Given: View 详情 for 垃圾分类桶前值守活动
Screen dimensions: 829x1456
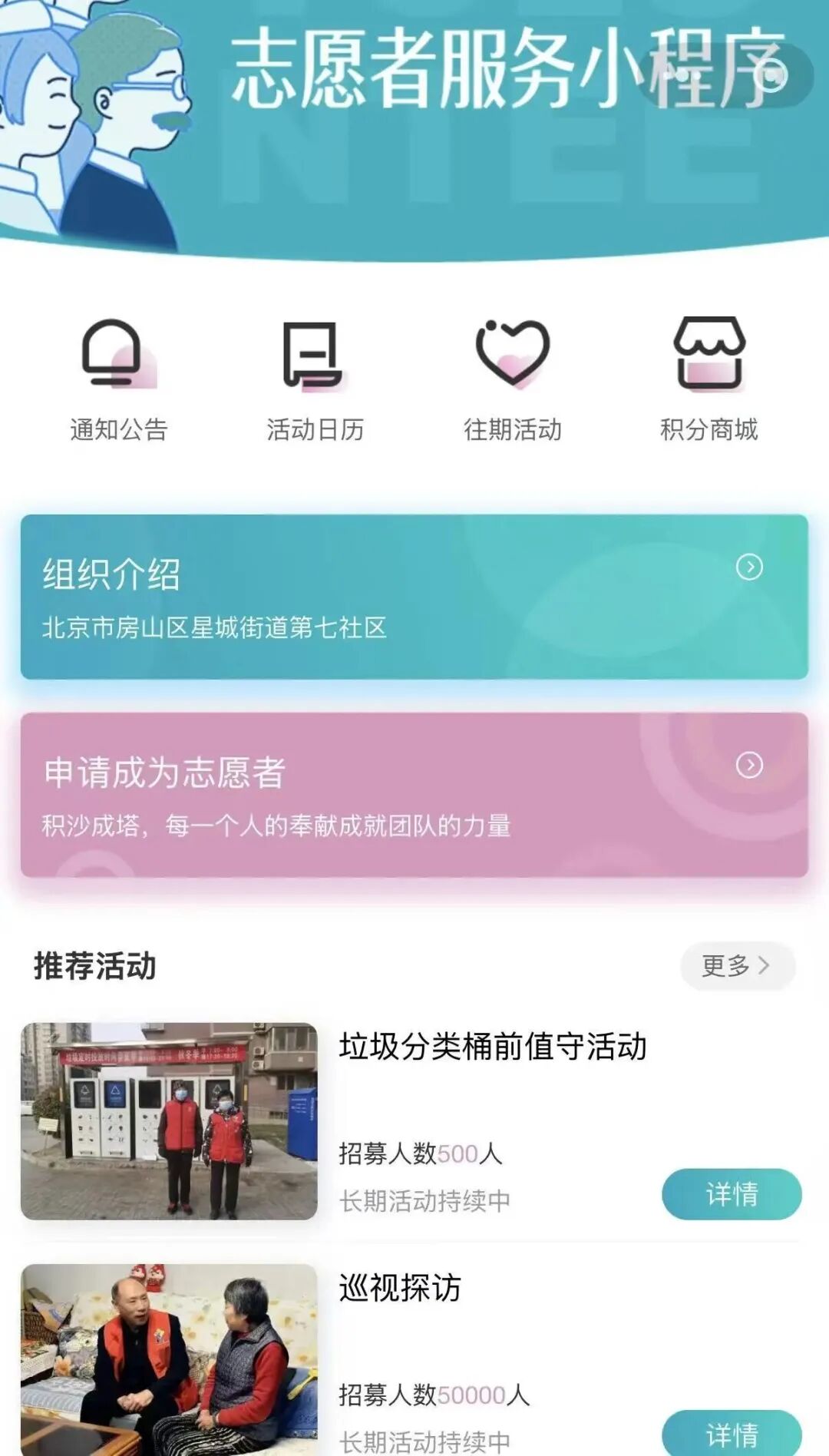Looking at the screenshot, I should point(732,1194).
